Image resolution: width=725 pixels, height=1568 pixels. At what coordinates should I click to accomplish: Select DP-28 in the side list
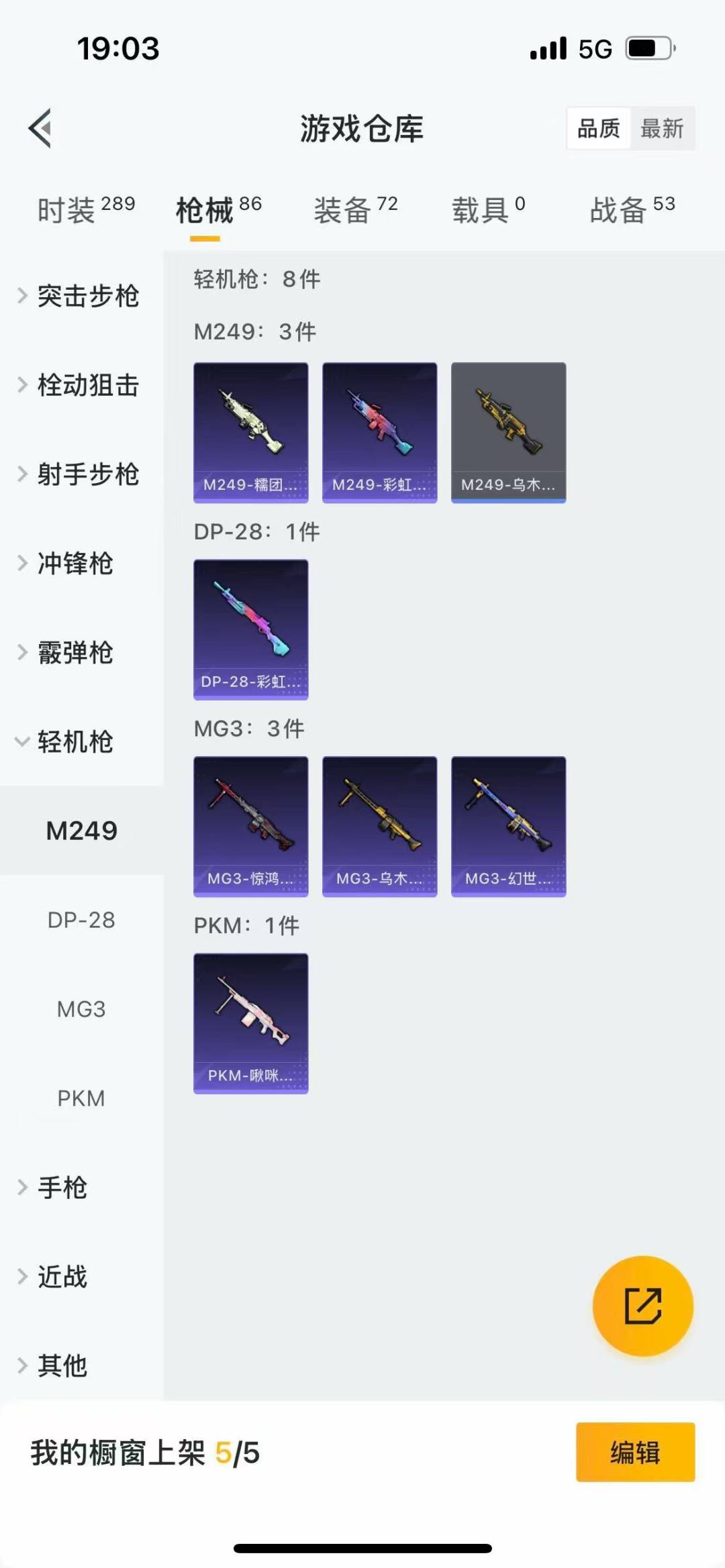(x=81, y=920)
